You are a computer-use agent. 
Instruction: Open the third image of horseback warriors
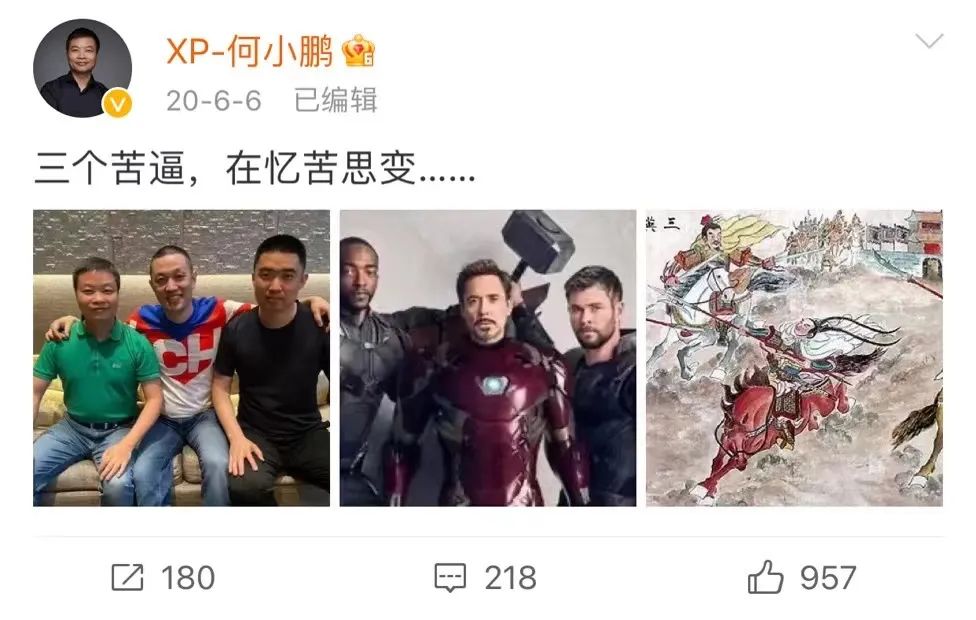tap(793, 357)
